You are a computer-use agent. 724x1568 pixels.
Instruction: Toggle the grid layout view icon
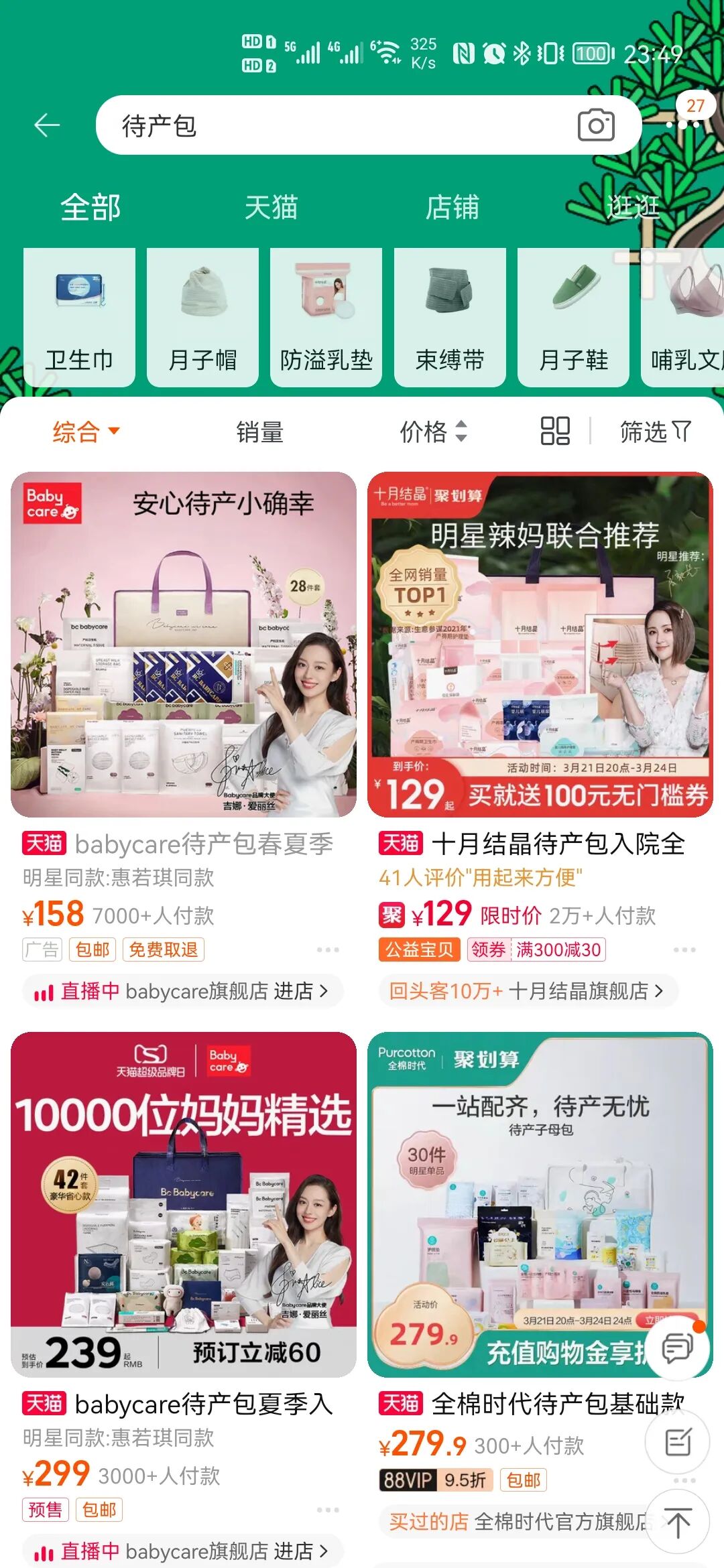[555, 431]
